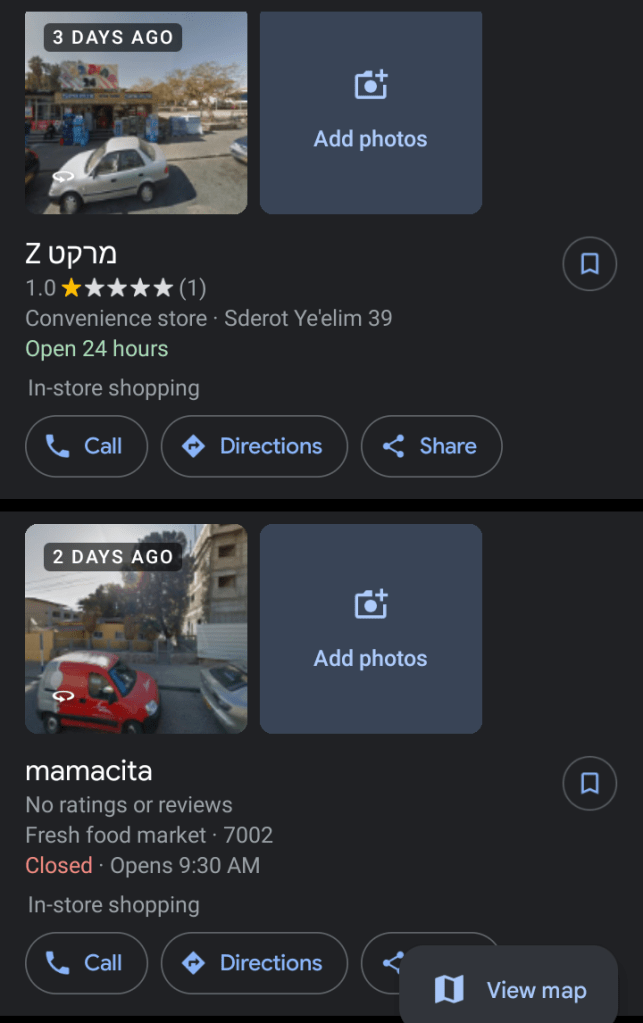Viewport: 643px width, 1023px height.
Task: Open the View map button
Action: [x=511, y=990]
